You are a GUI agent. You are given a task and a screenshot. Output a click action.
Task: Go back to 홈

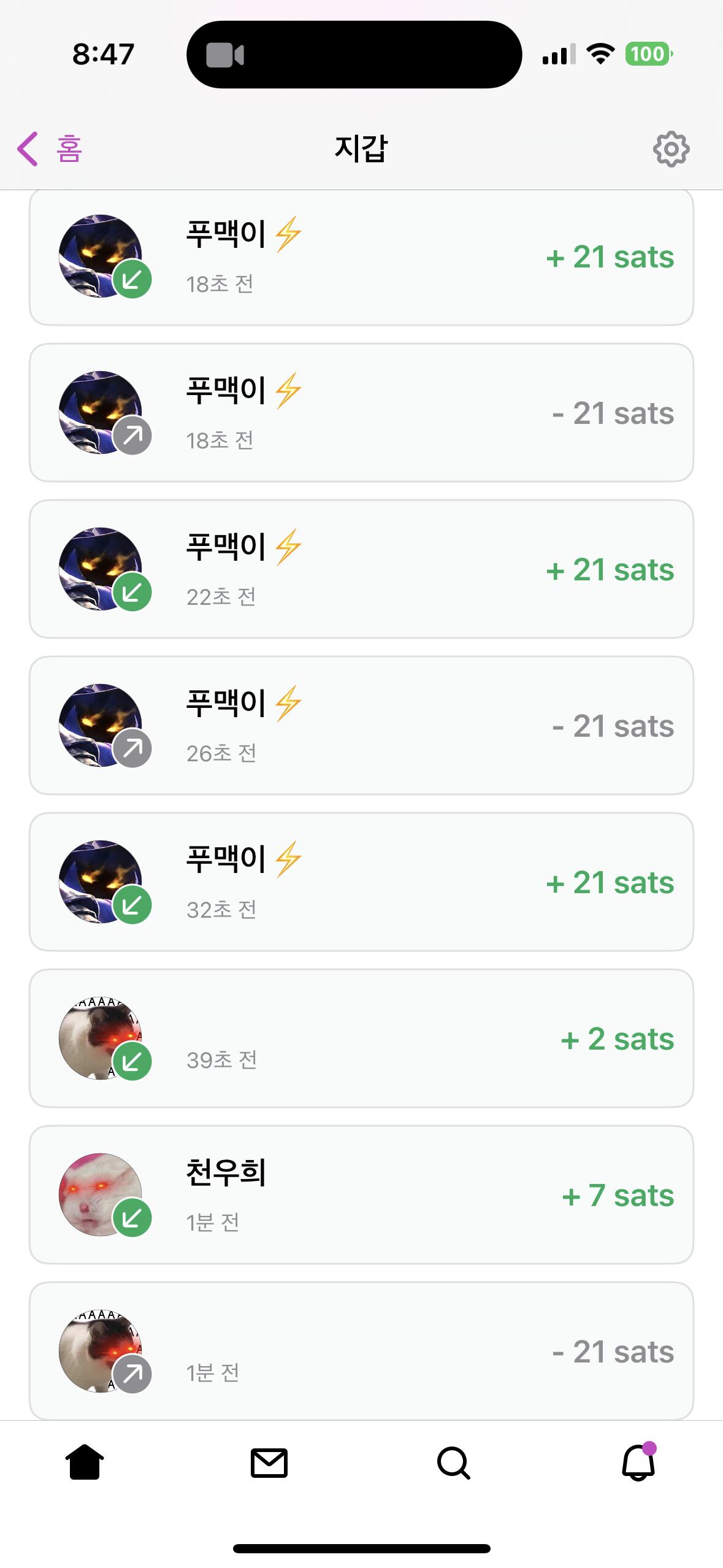point(50,148)
